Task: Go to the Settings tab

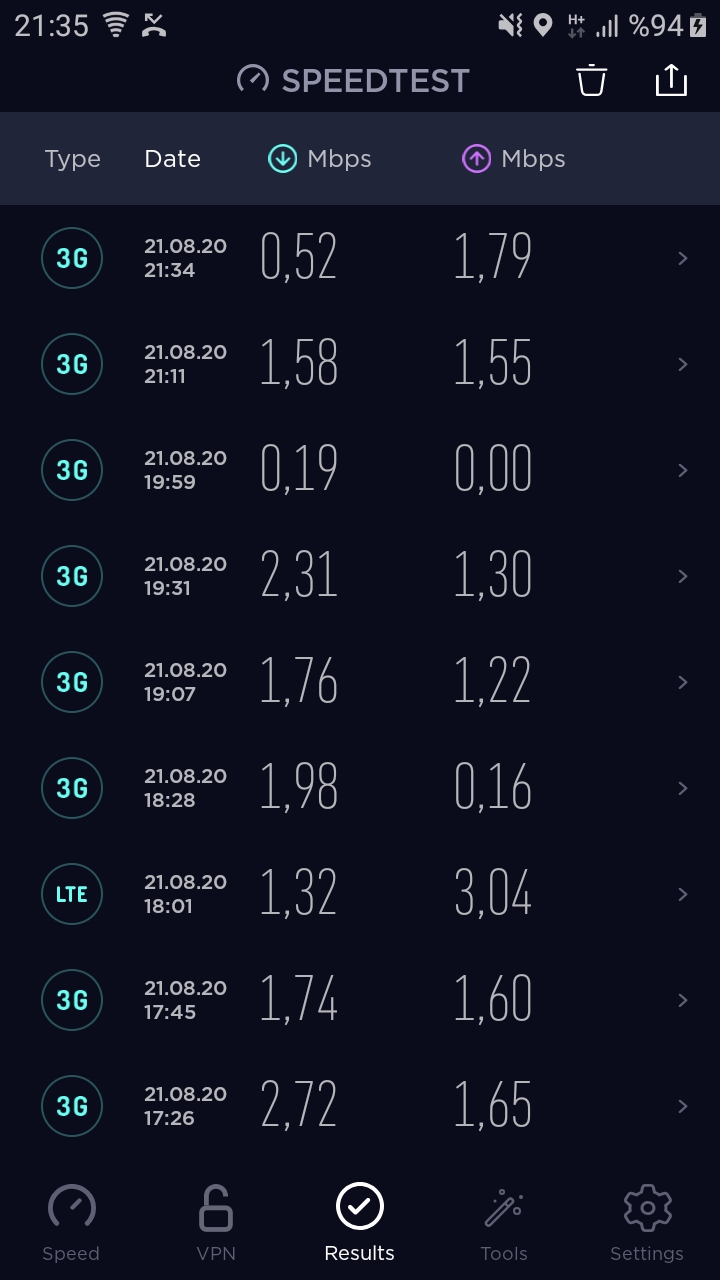Action: tap(647, 1222)
